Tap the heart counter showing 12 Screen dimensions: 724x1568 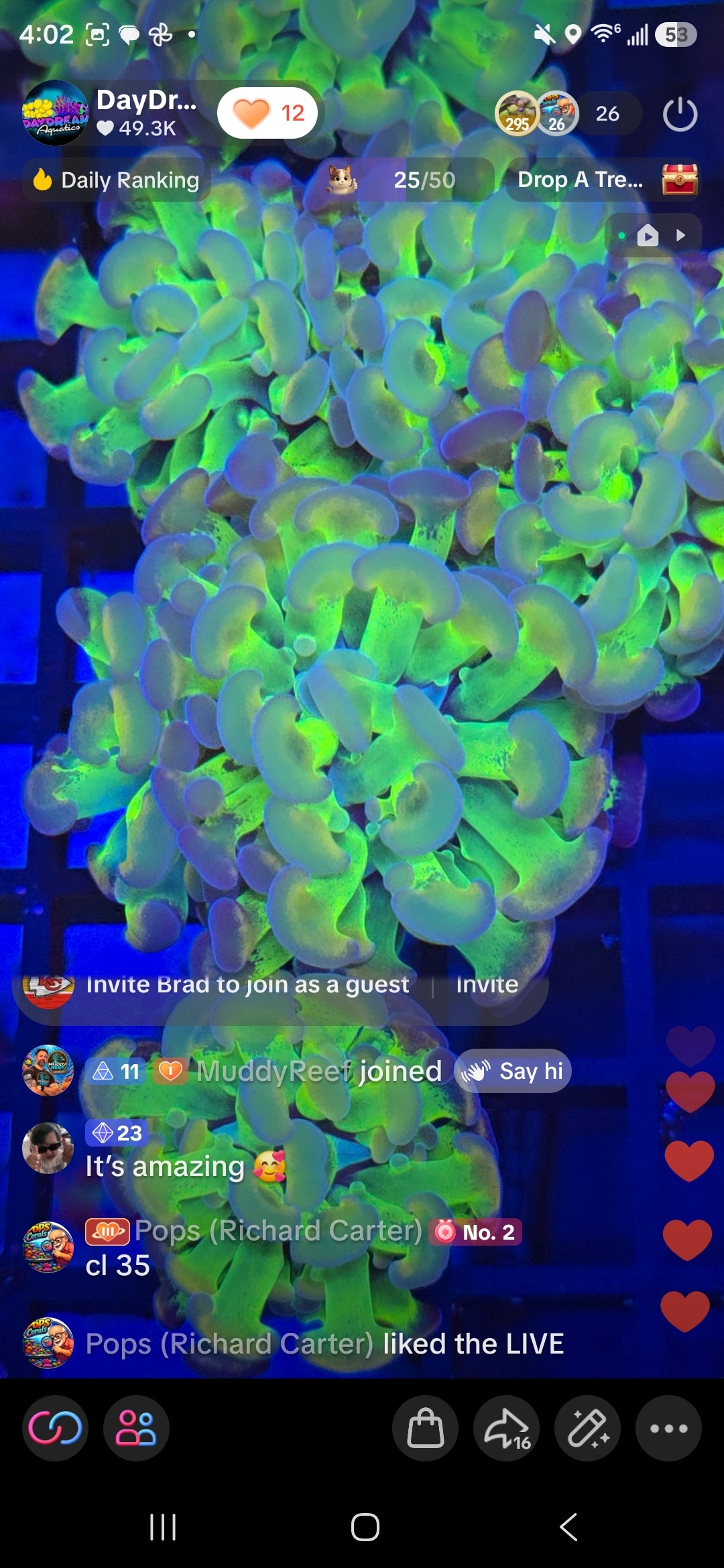[x=267, y=113]
